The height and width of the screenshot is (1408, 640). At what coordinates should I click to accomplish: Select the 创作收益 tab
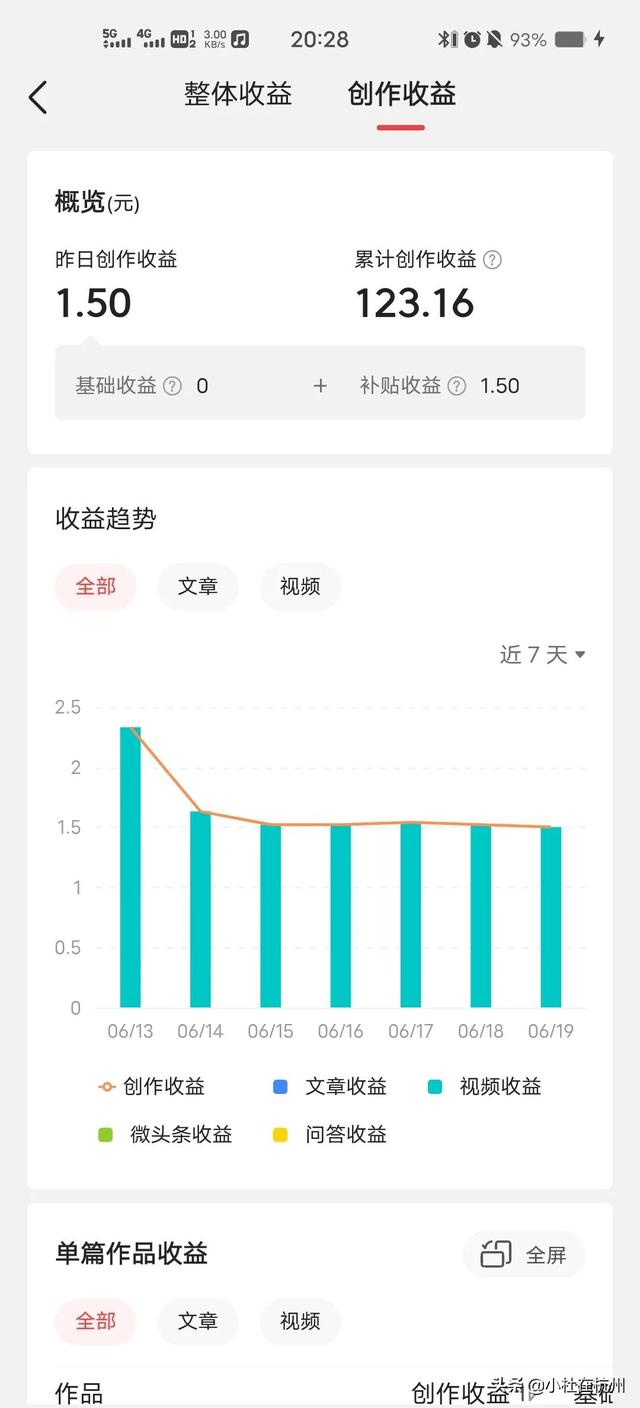pyautogui.click(x=401, y=94)
